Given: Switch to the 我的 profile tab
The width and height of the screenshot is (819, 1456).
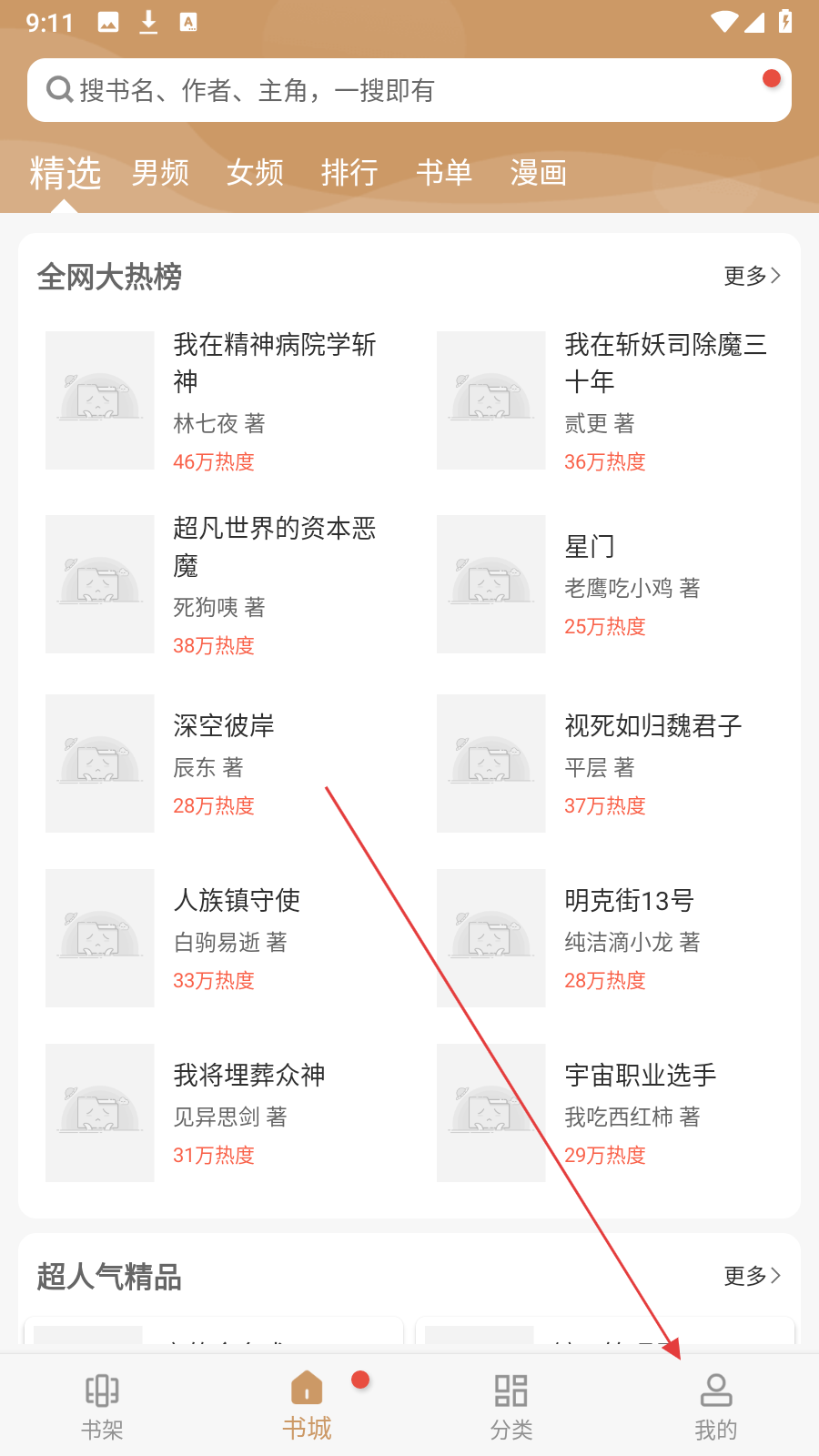Looking at the screenshot, I should click(716, 1406).
